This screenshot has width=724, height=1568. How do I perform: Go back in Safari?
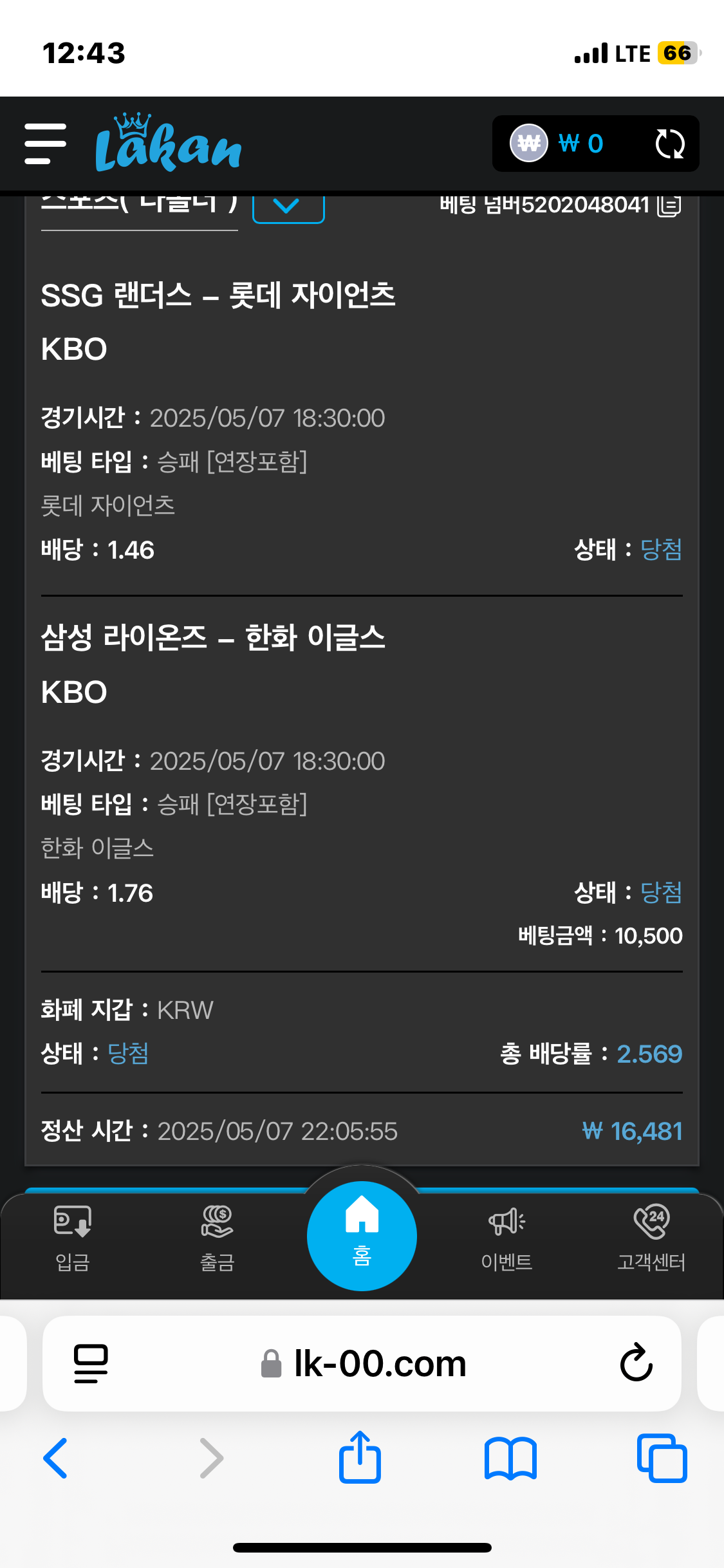(56, 1458)
